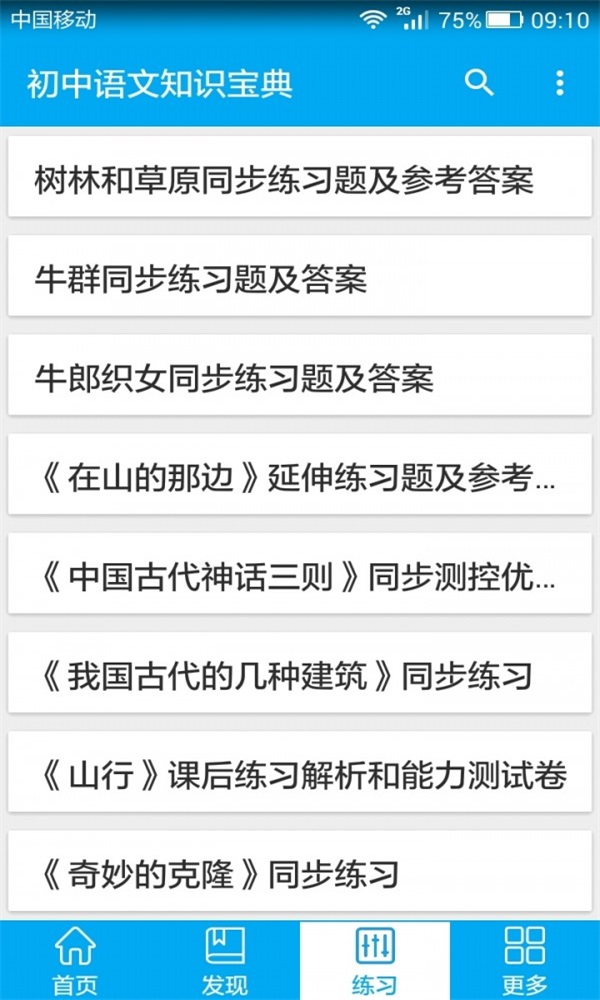Open 《奇妙的克隆》同步练习
Image resolution: width=600 pixels, height=1000 pixels.
(x=300, y=874)
